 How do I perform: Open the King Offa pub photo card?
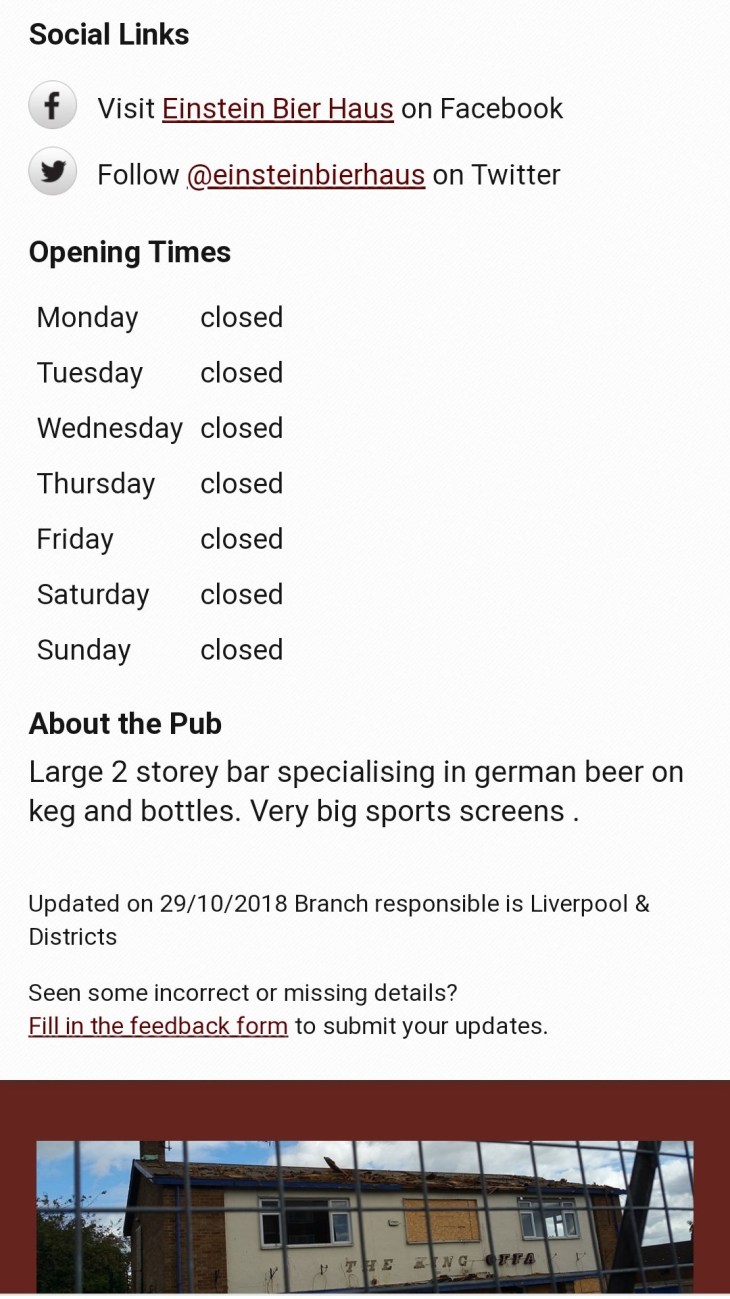(365, 1216)
